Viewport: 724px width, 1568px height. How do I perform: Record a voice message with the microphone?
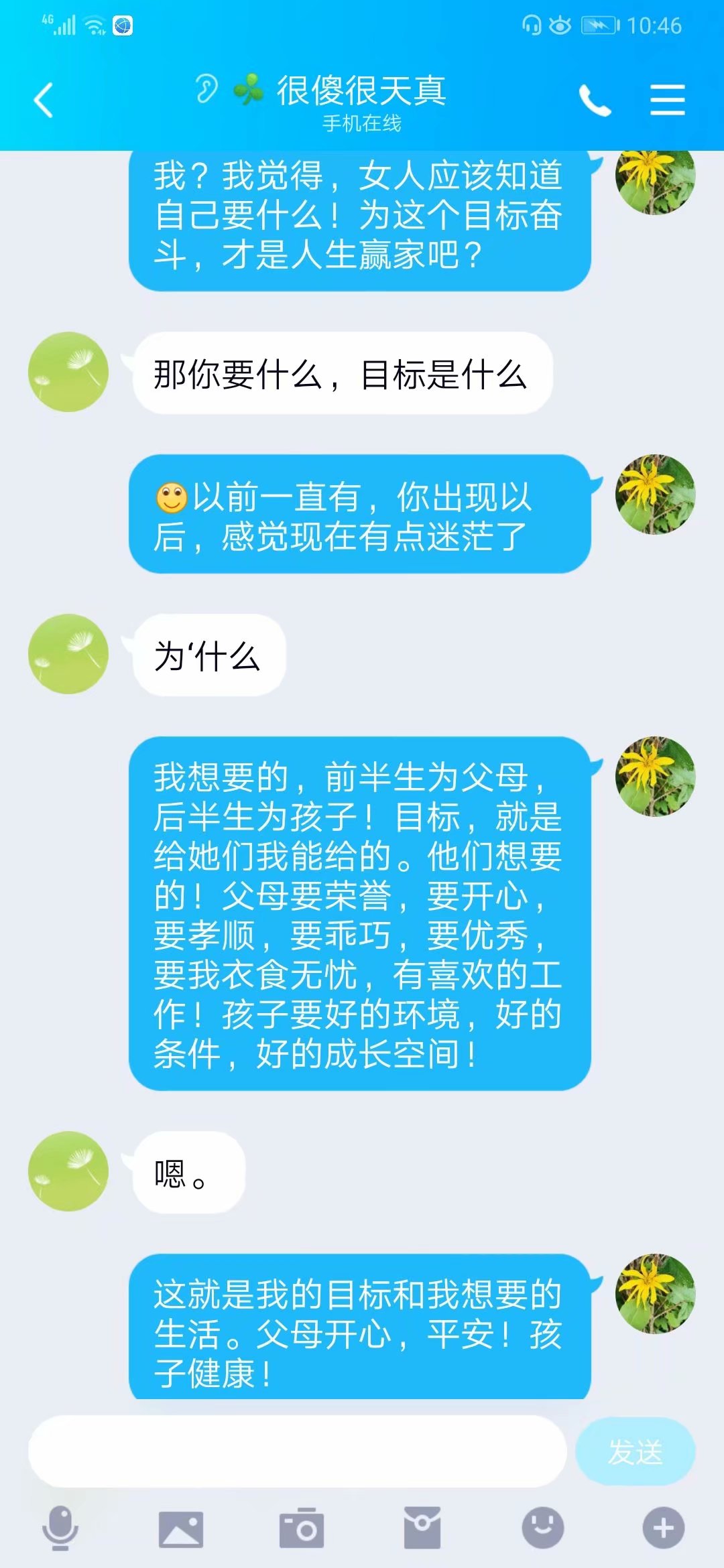(x=60, y=1528)
